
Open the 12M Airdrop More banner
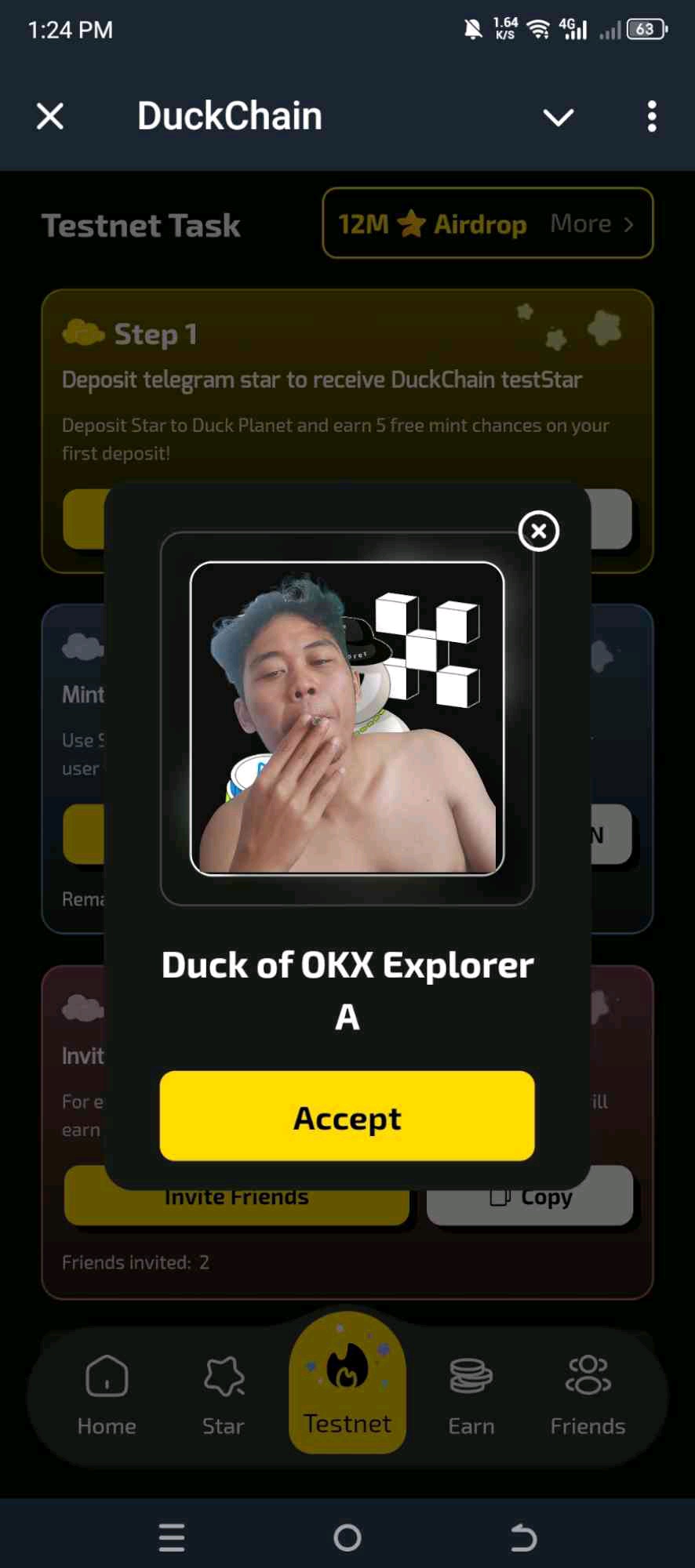[x=487, y=223]
